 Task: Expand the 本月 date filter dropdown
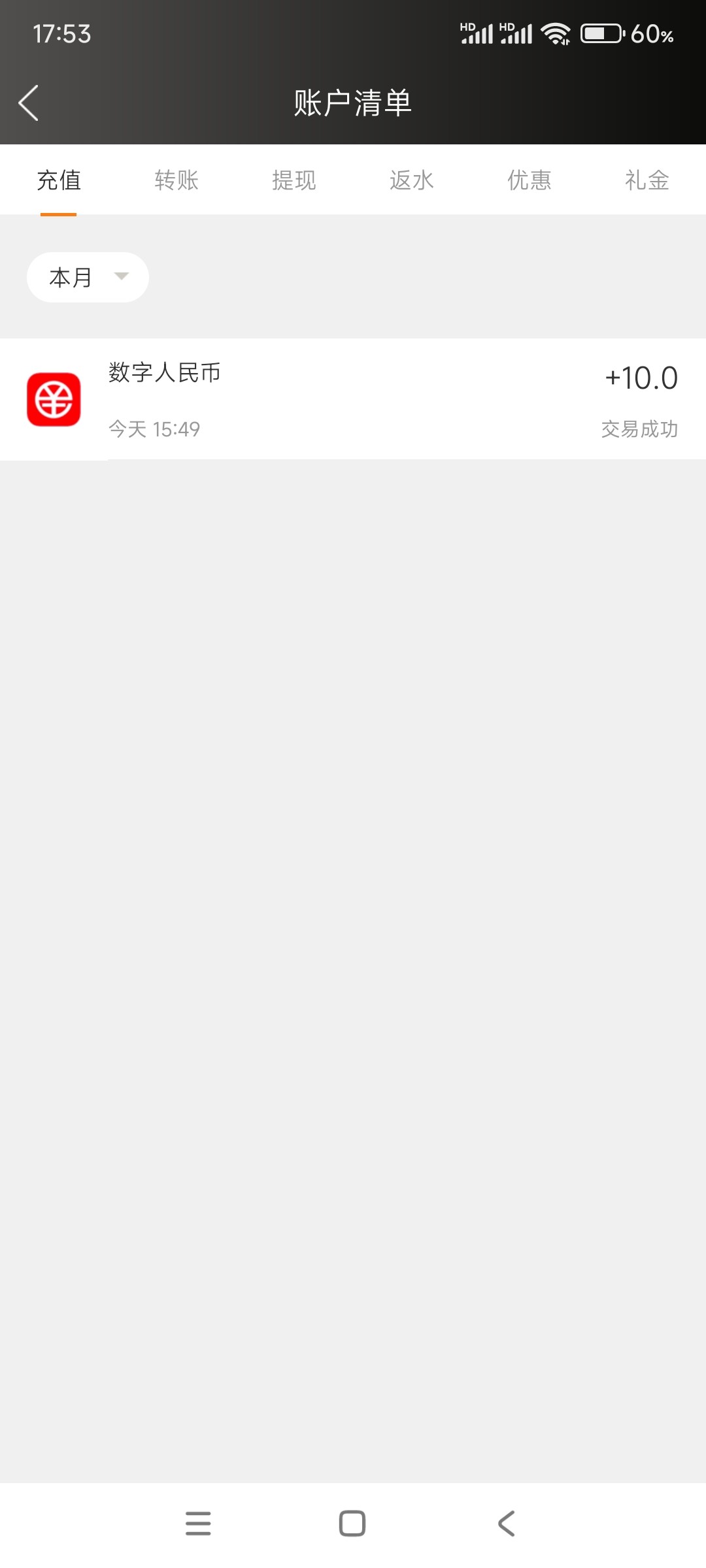(x=88, y=278)
